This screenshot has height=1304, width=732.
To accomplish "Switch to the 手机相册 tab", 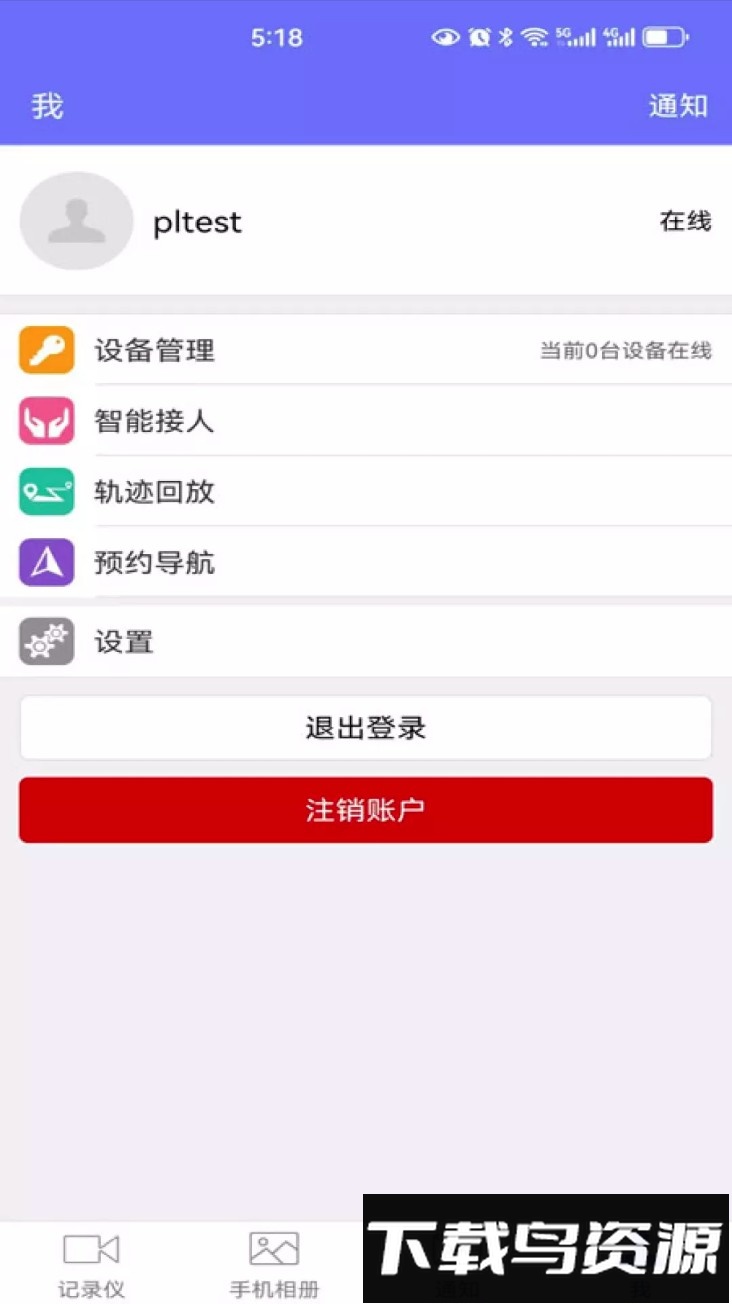I will 274,1262.
